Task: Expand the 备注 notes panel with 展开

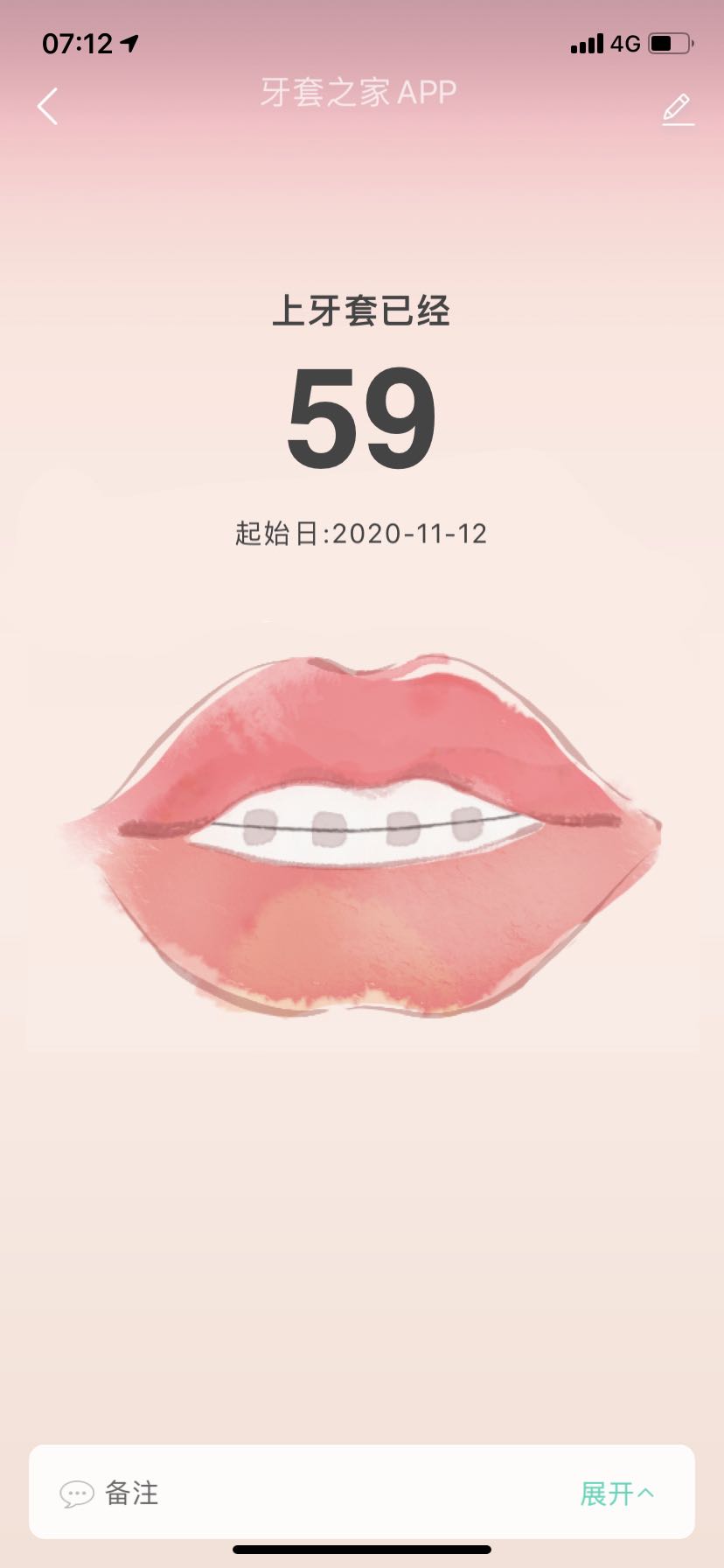Action: coord(616,1494)
